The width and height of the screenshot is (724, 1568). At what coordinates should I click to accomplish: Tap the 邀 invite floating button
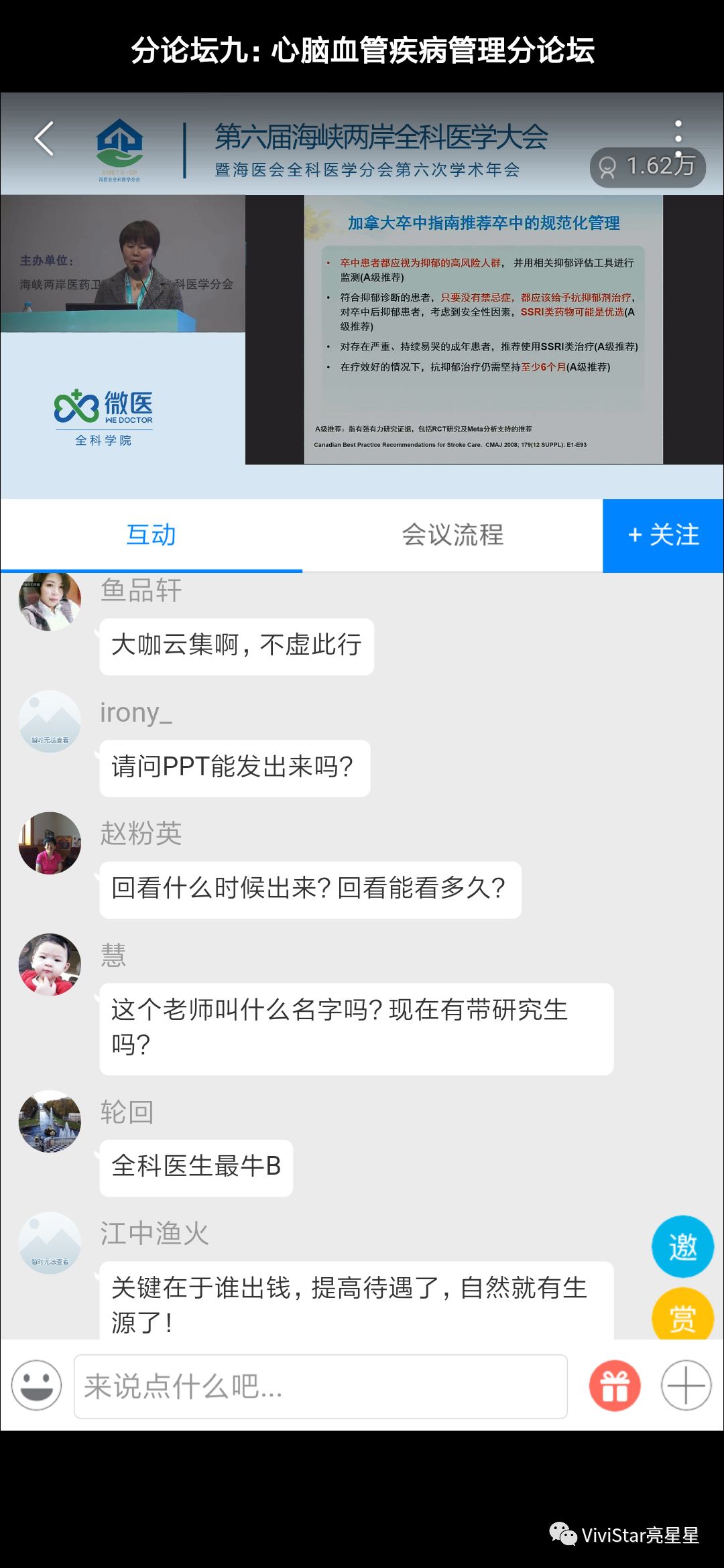coord(682,1246)
